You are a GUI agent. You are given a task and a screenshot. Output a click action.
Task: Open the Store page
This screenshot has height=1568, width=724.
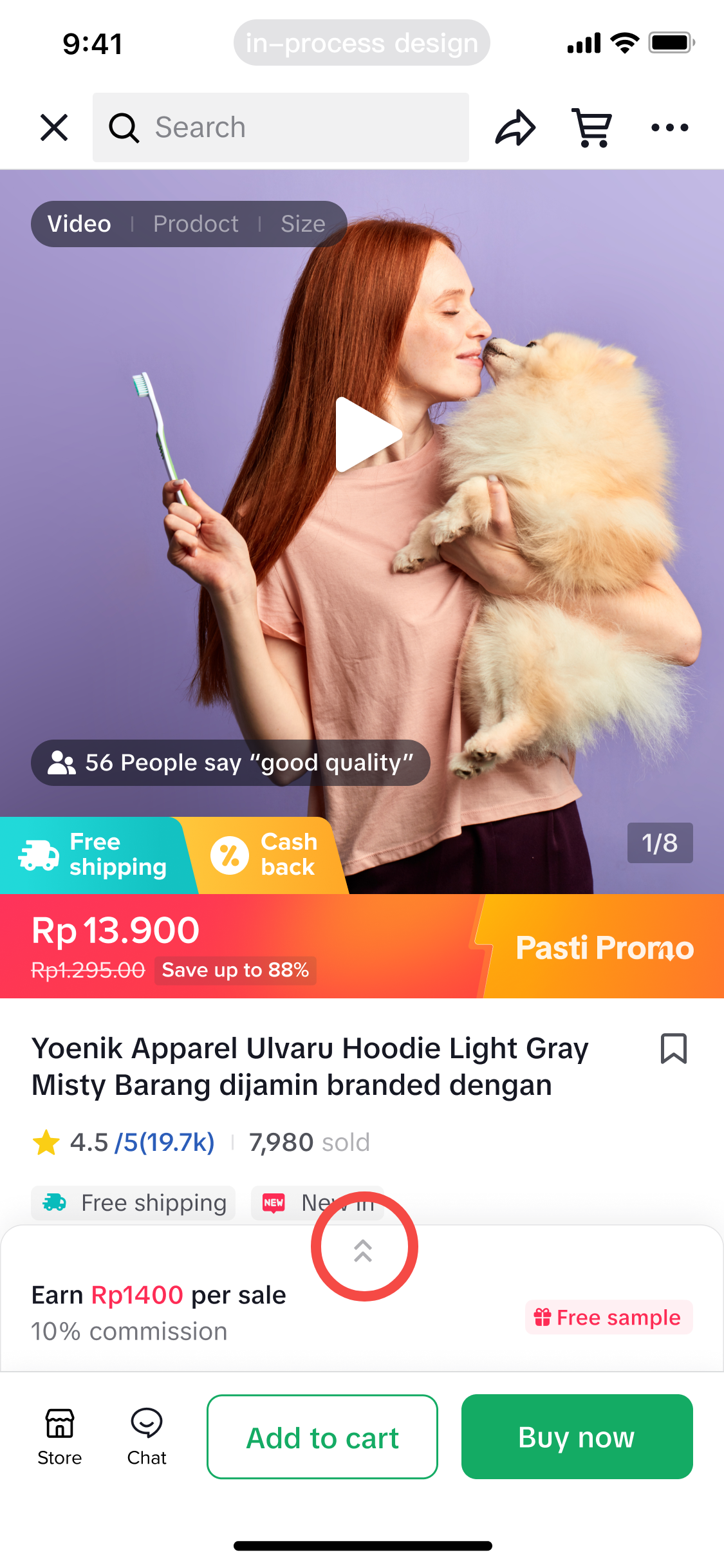(x=59, y=1435)
